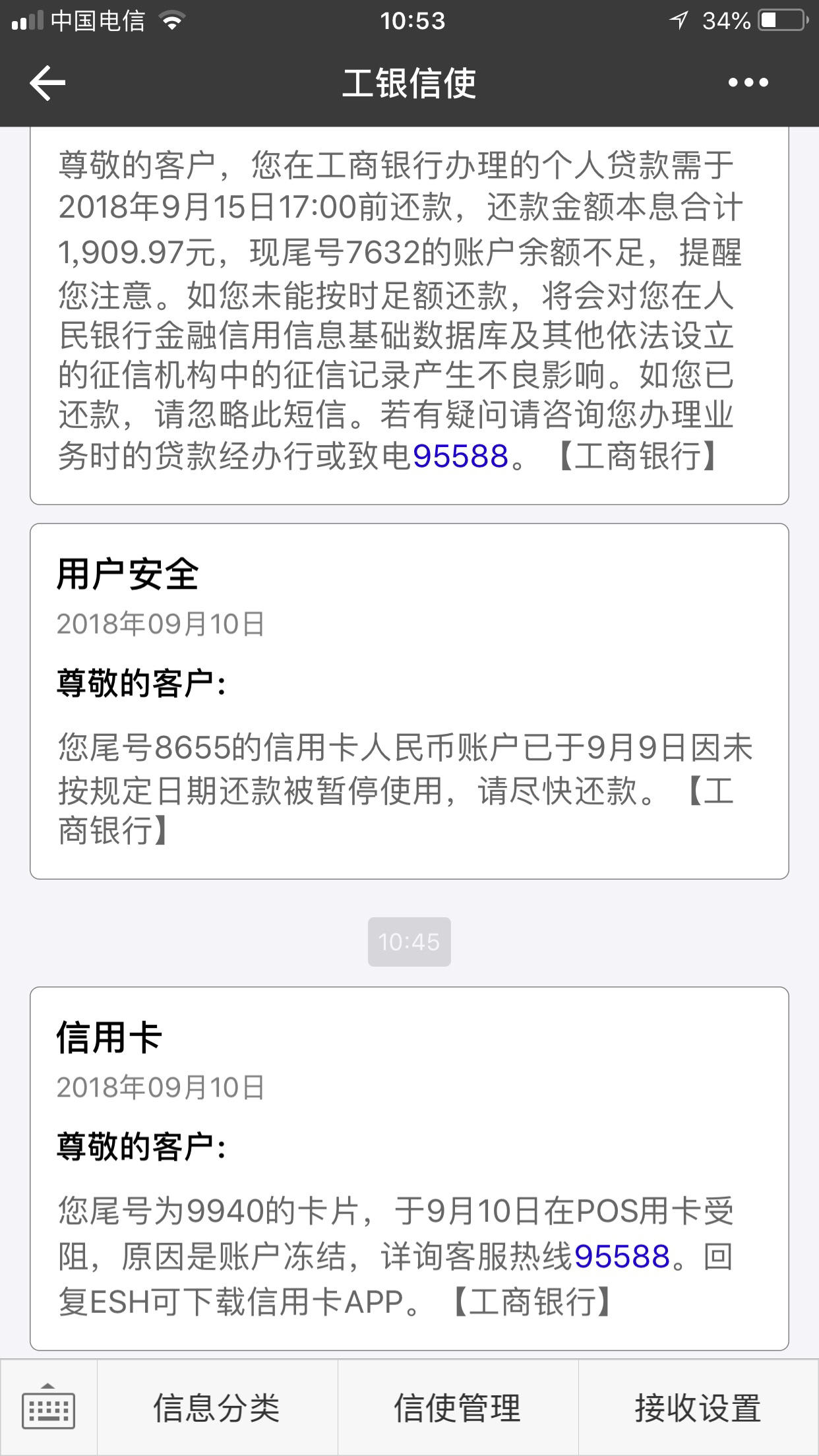Tap the 10:45 timestamp divider
The width and height of the screenshot is (819, 1456).
pos(409,942)
